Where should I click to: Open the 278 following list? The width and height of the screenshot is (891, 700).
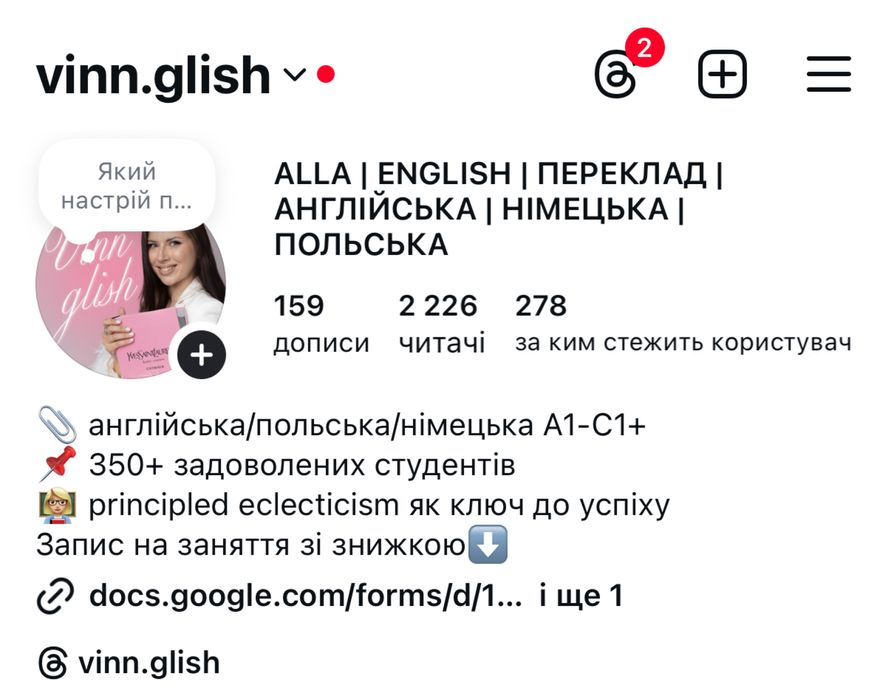point(682,323)
